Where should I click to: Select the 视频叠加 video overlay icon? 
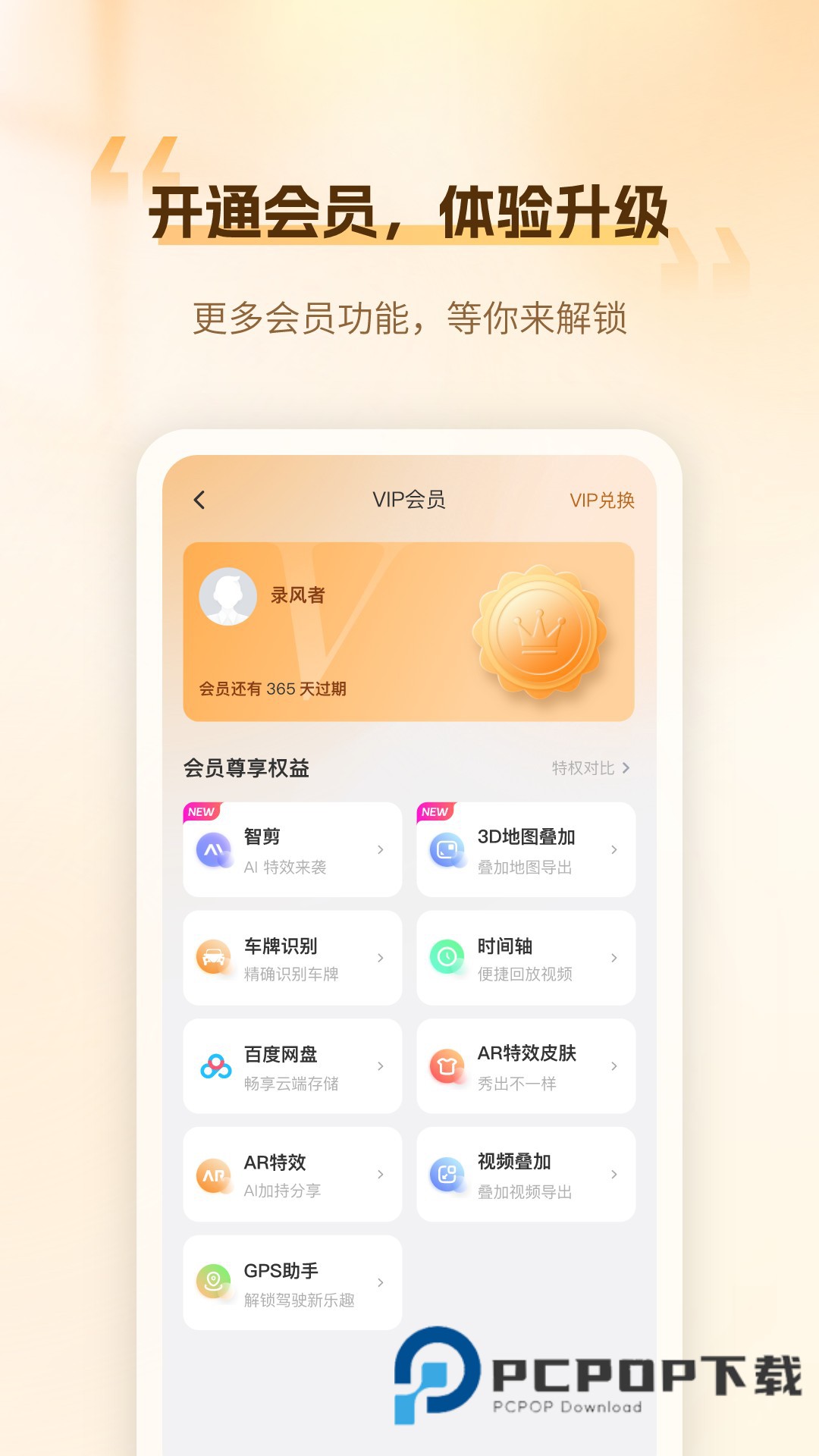tap(446, 1174)
